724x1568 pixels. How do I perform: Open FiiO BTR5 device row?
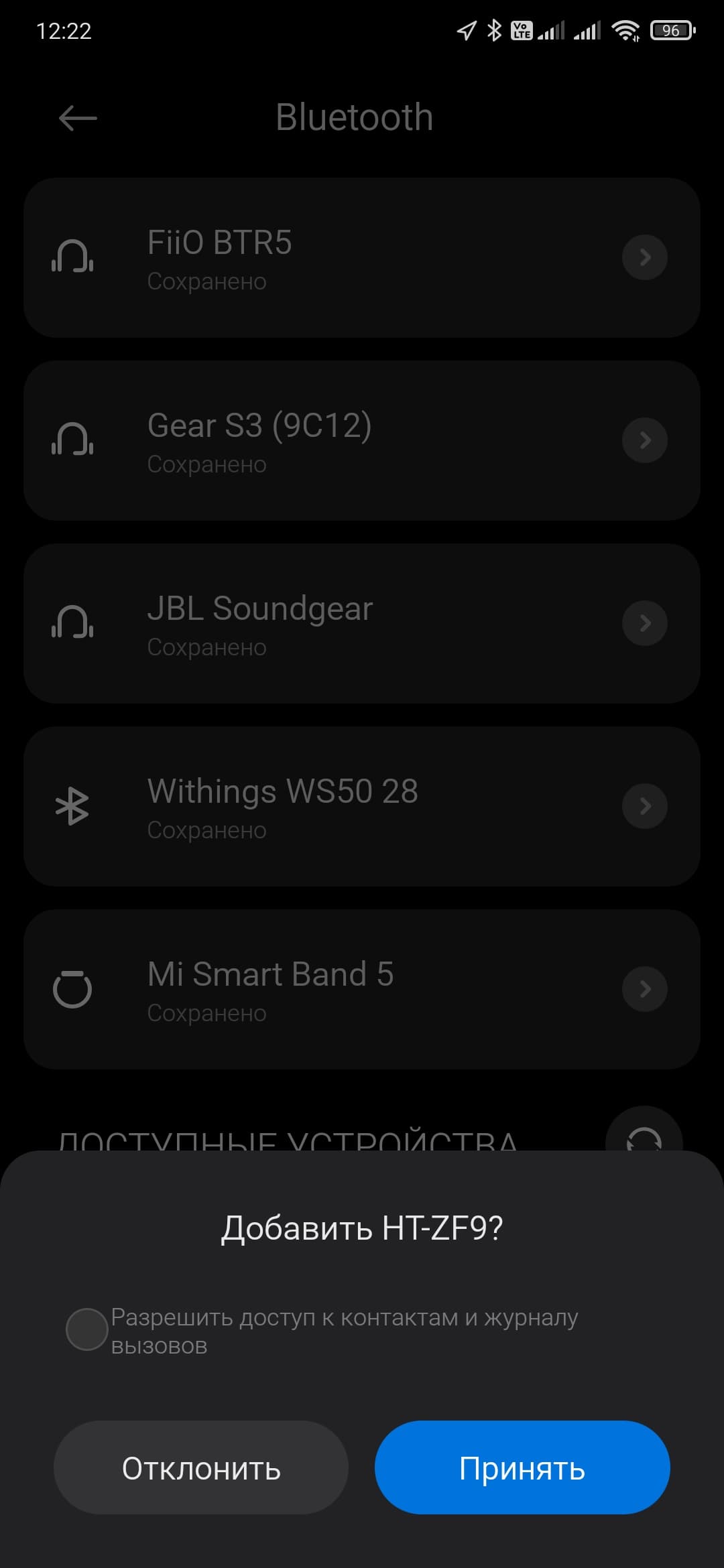click(362, 257)
